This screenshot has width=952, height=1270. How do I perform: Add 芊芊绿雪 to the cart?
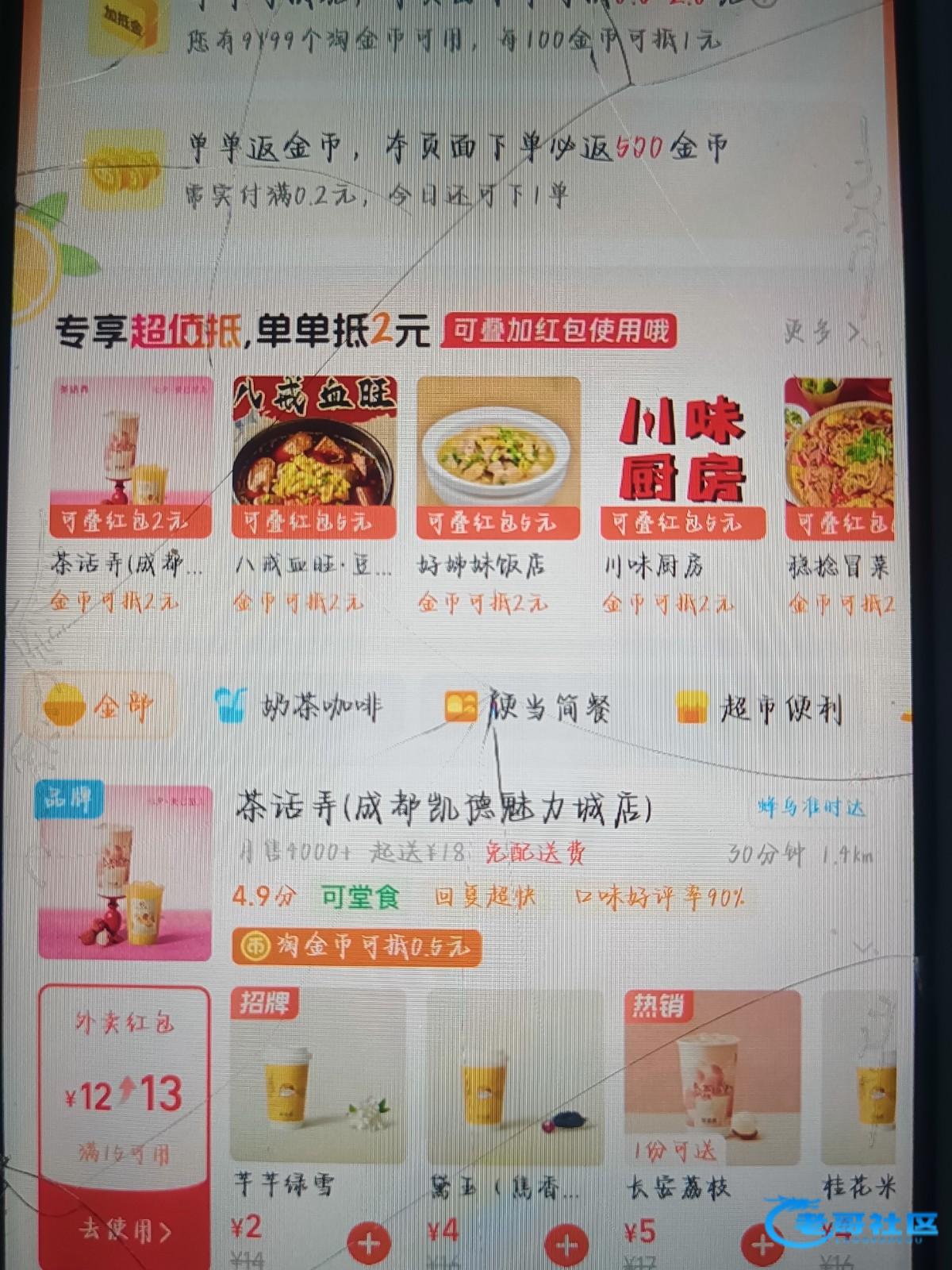[x=369, y=1244]
